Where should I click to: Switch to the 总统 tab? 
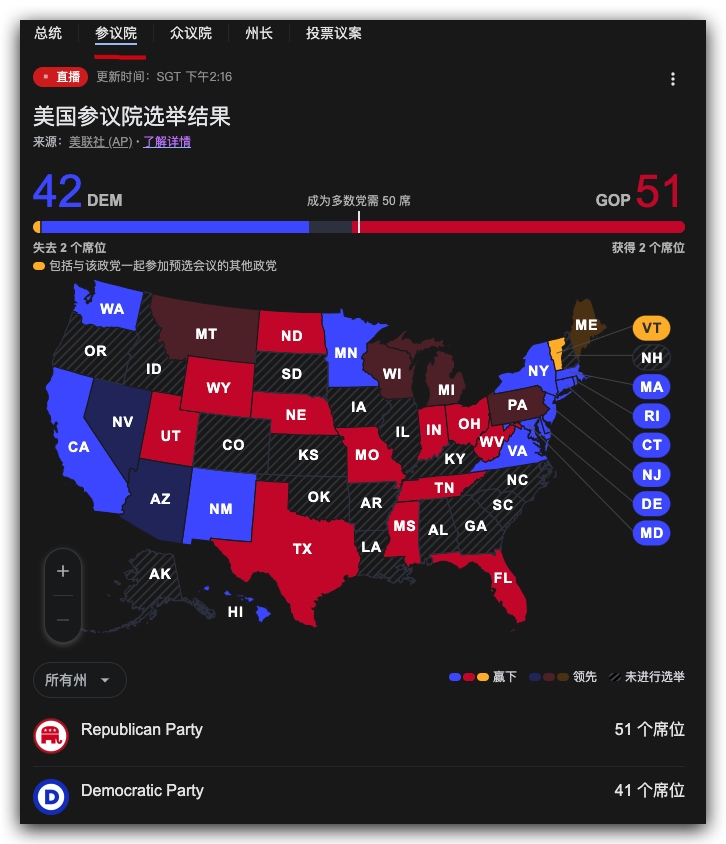(48, 33)
